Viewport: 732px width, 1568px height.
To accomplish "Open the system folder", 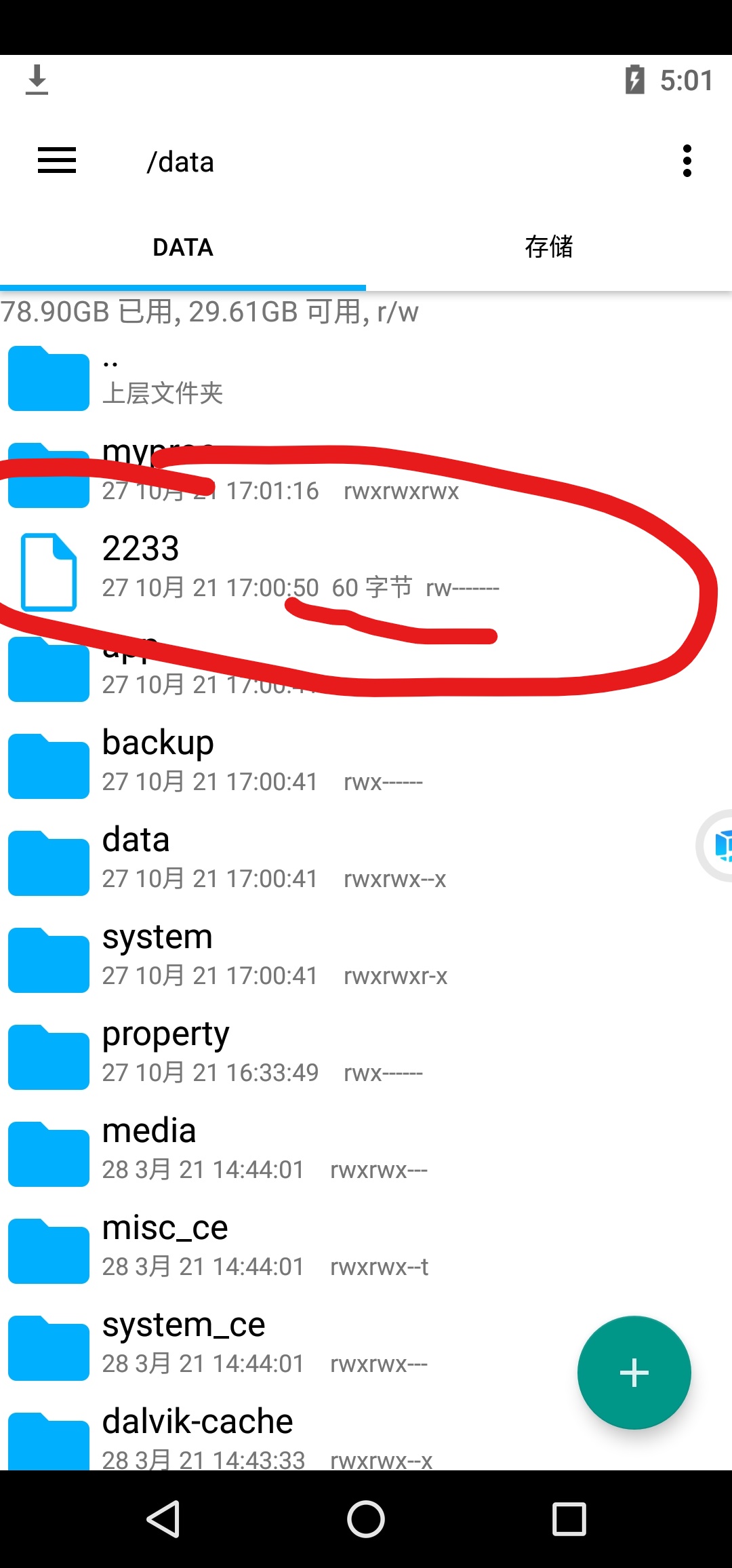I will (x=157, y=938).
